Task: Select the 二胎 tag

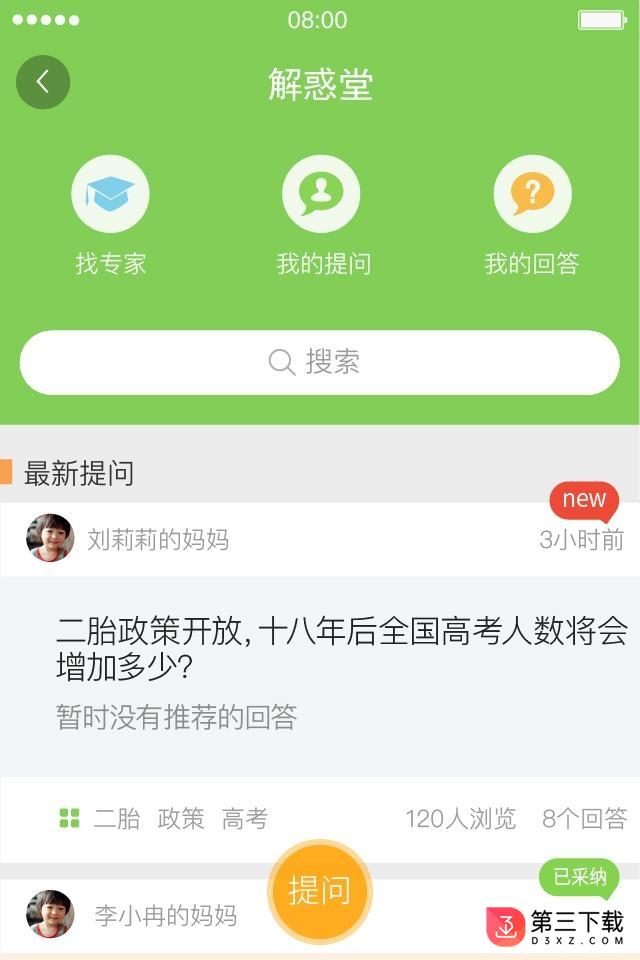Action: pos(117,819)
